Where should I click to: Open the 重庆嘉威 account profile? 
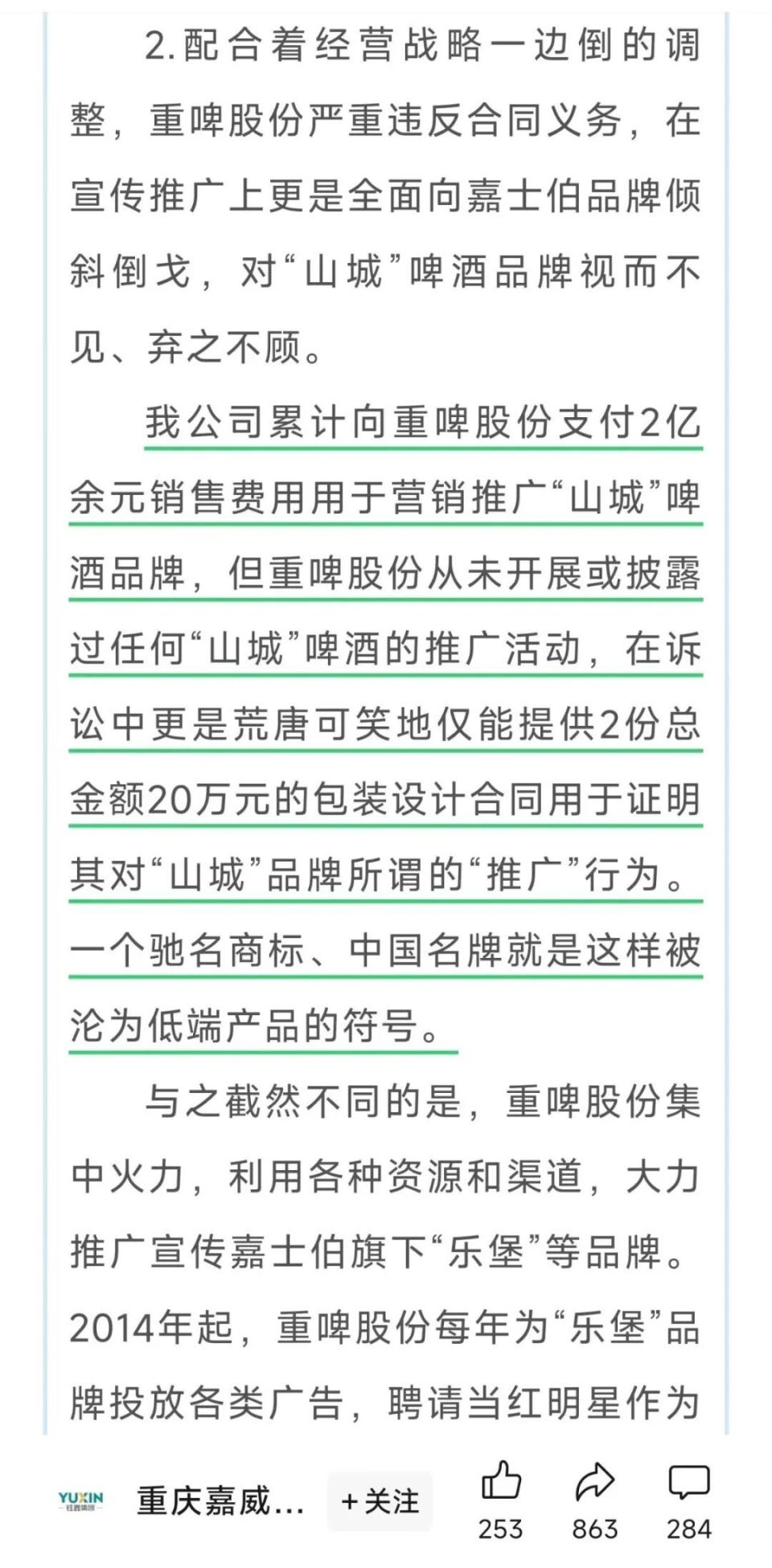coord(219,1500)
